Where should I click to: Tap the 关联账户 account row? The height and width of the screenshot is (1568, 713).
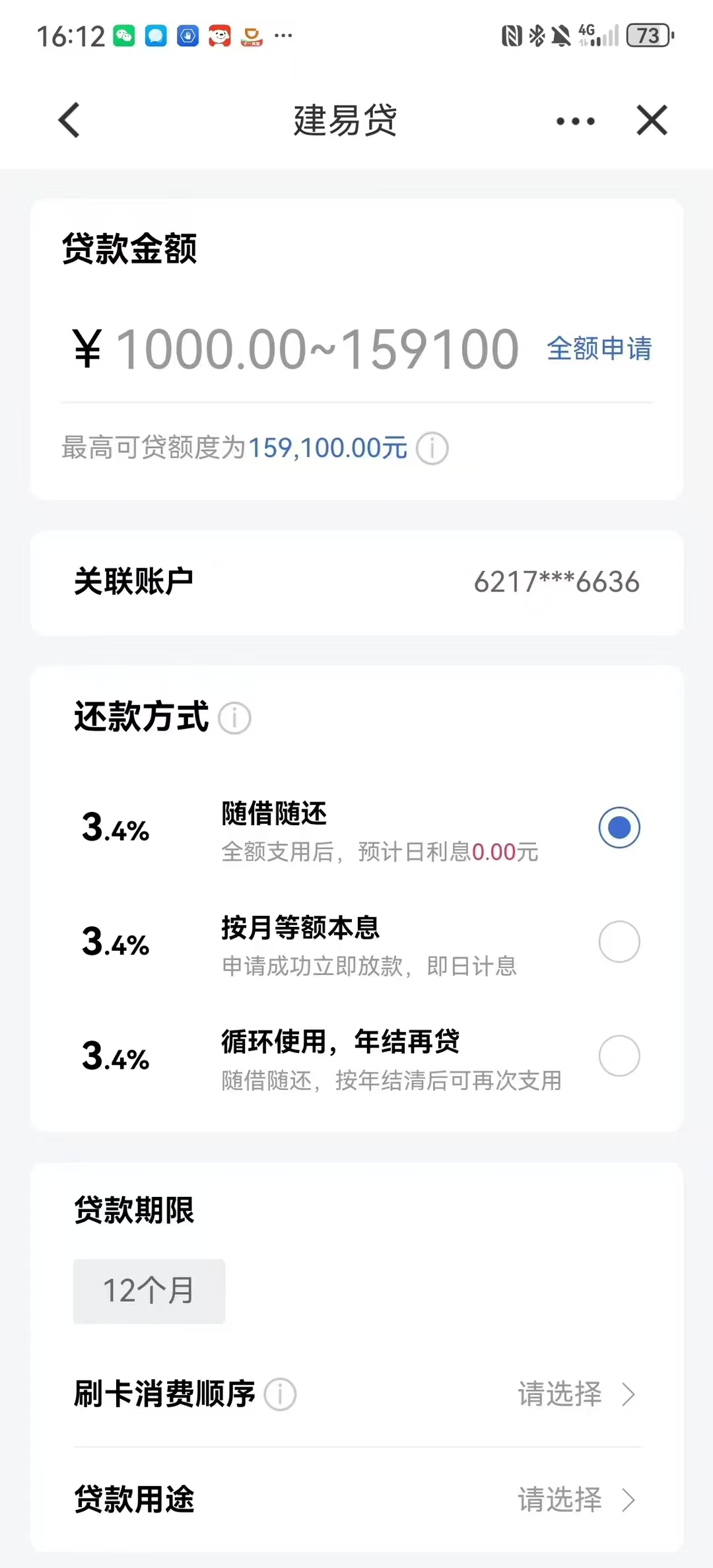pos(356,582)
